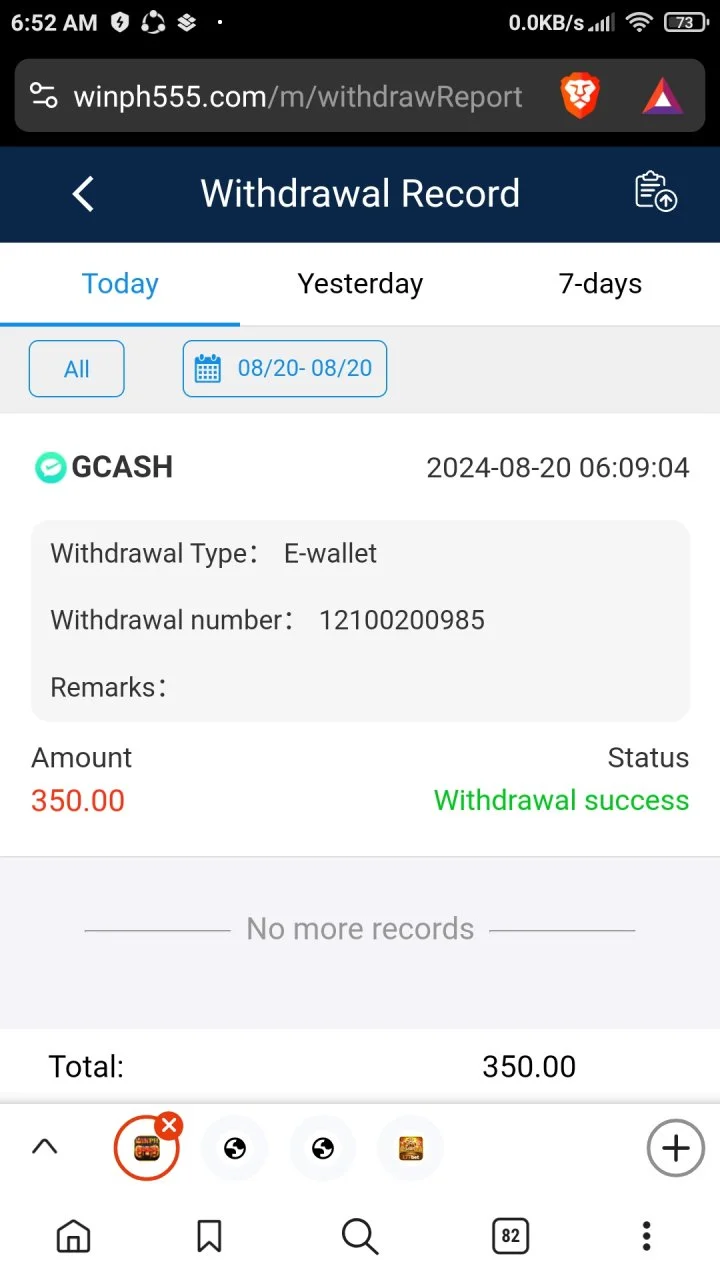
Task: Switch to the Yesterday tab
Action: 360,284
